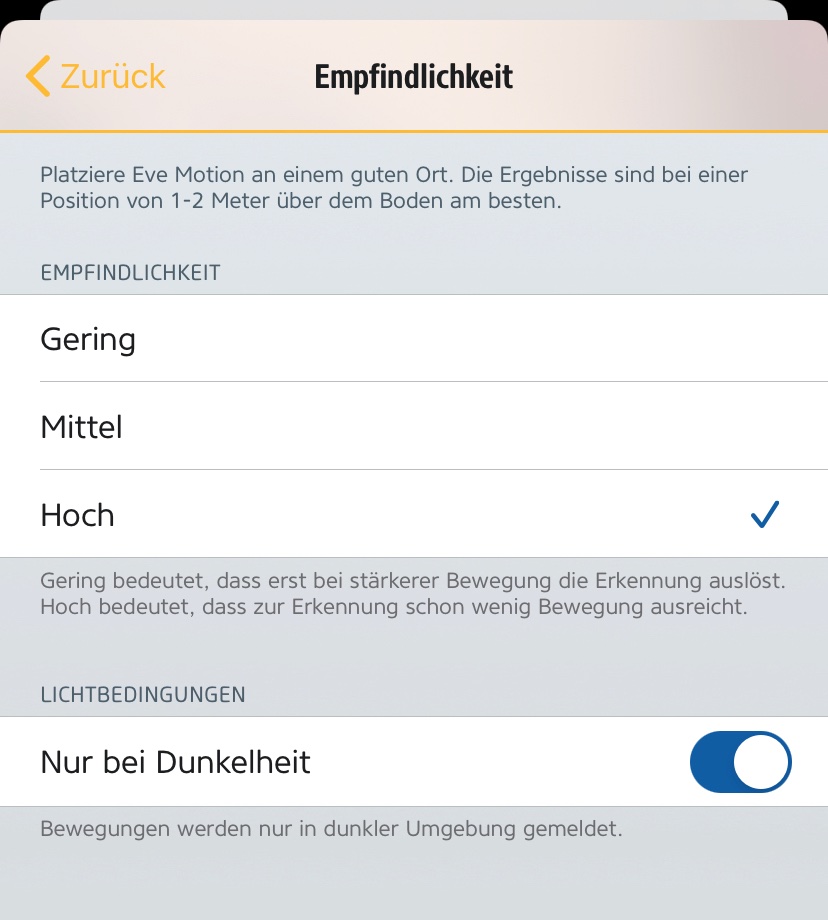Disable the Nur bei Dunkelheit switch
828x920 pixels.
coord(740,762)
